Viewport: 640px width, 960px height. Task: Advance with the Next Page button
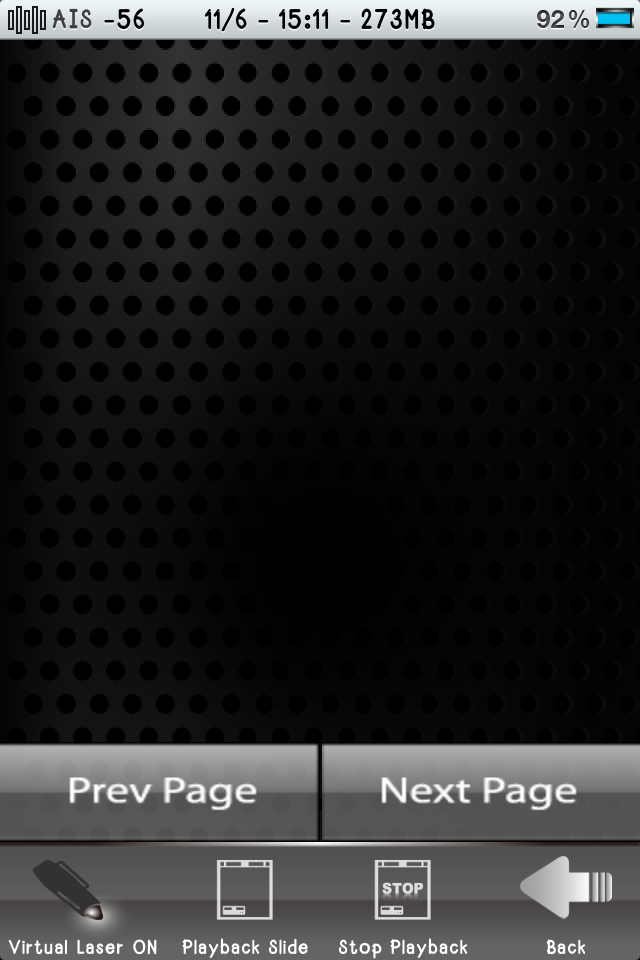[480, 791]
